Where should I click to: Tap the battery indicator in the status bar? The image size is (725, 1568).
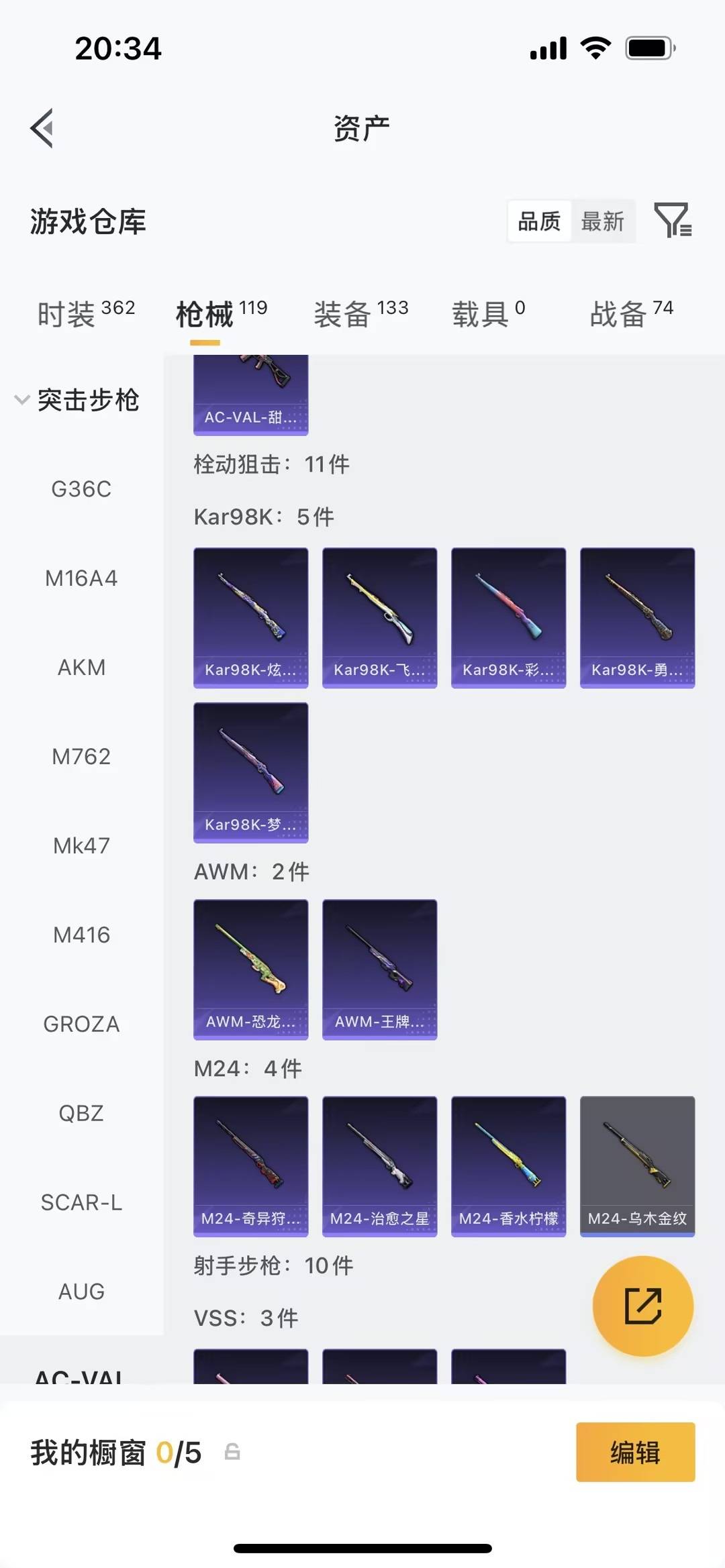tap(646, 47)
